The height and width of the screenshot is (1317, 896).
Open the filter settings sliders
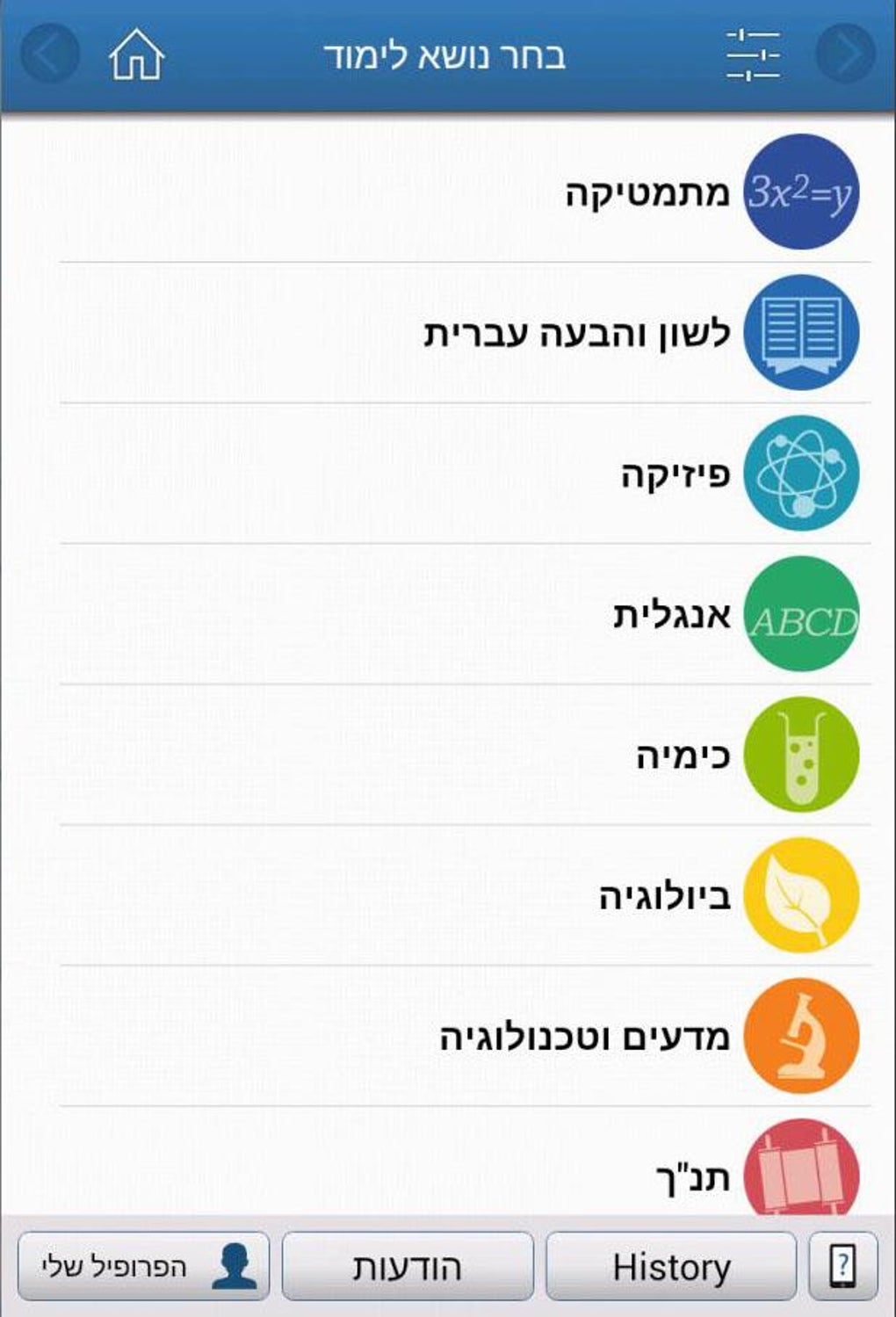point(753,54)
